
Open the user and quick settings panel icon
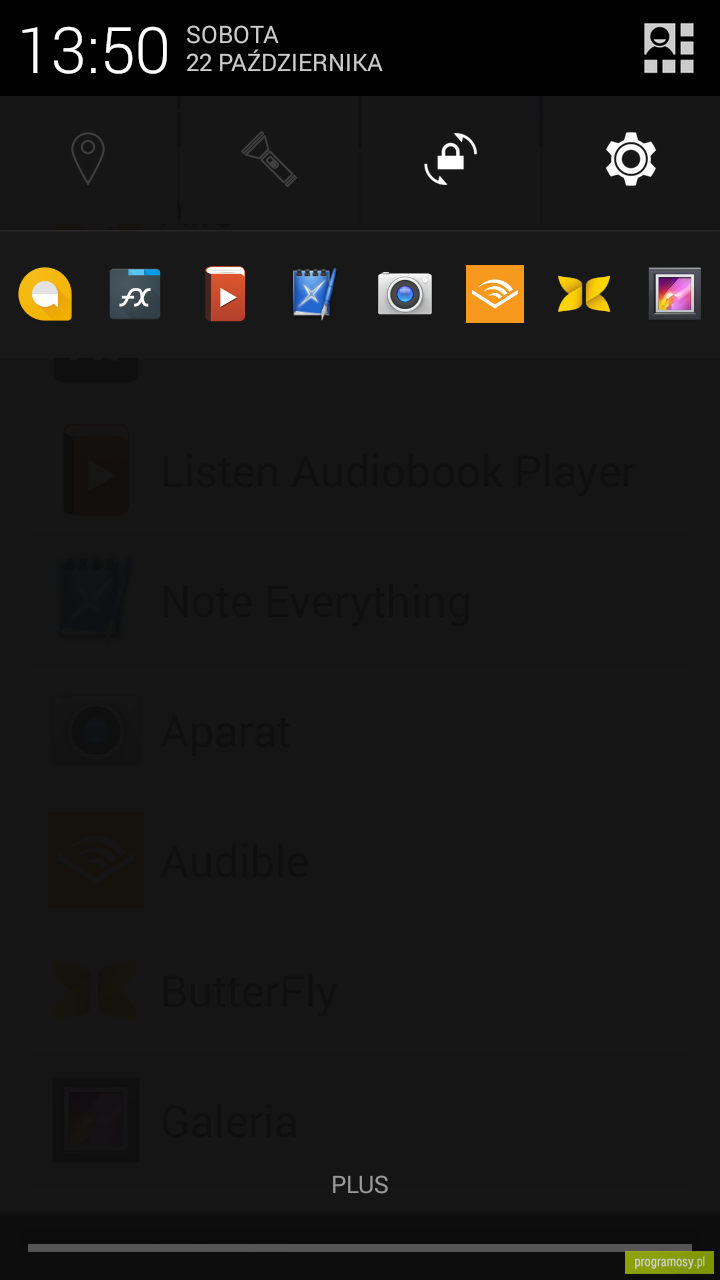click(x=668, y=48)
